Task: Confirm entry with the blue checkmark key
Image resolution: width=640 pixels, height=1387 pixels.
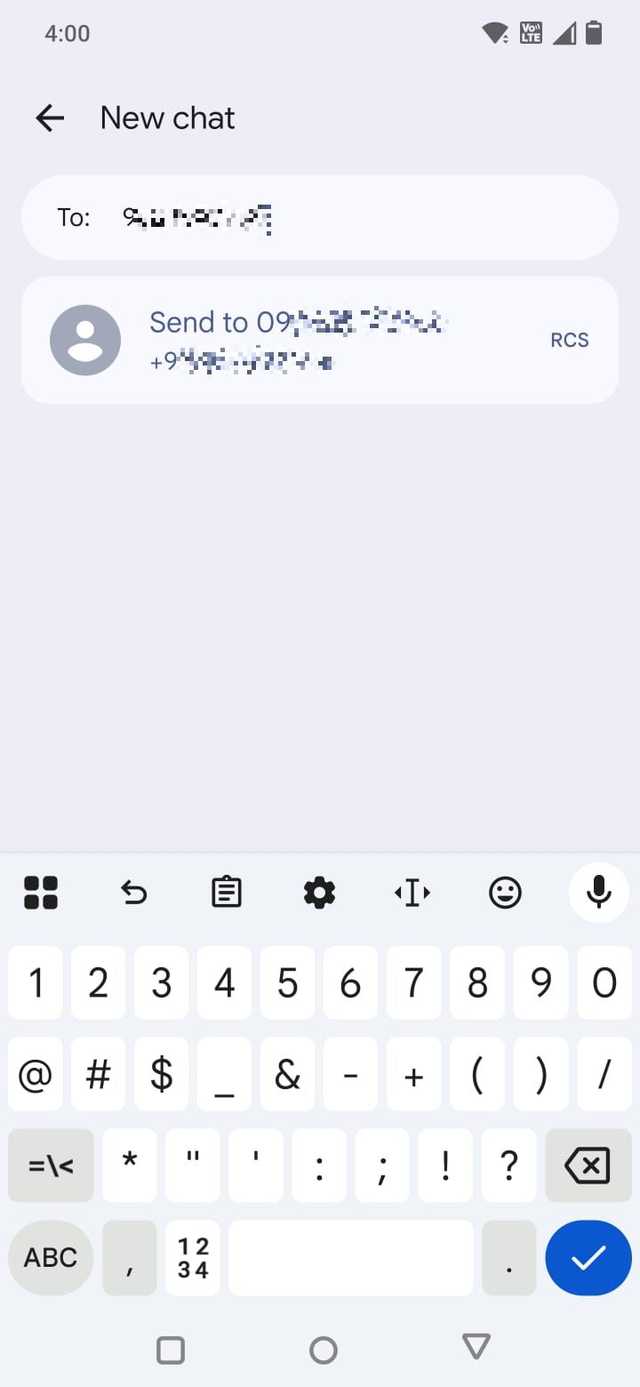Action: [588, 1257]
